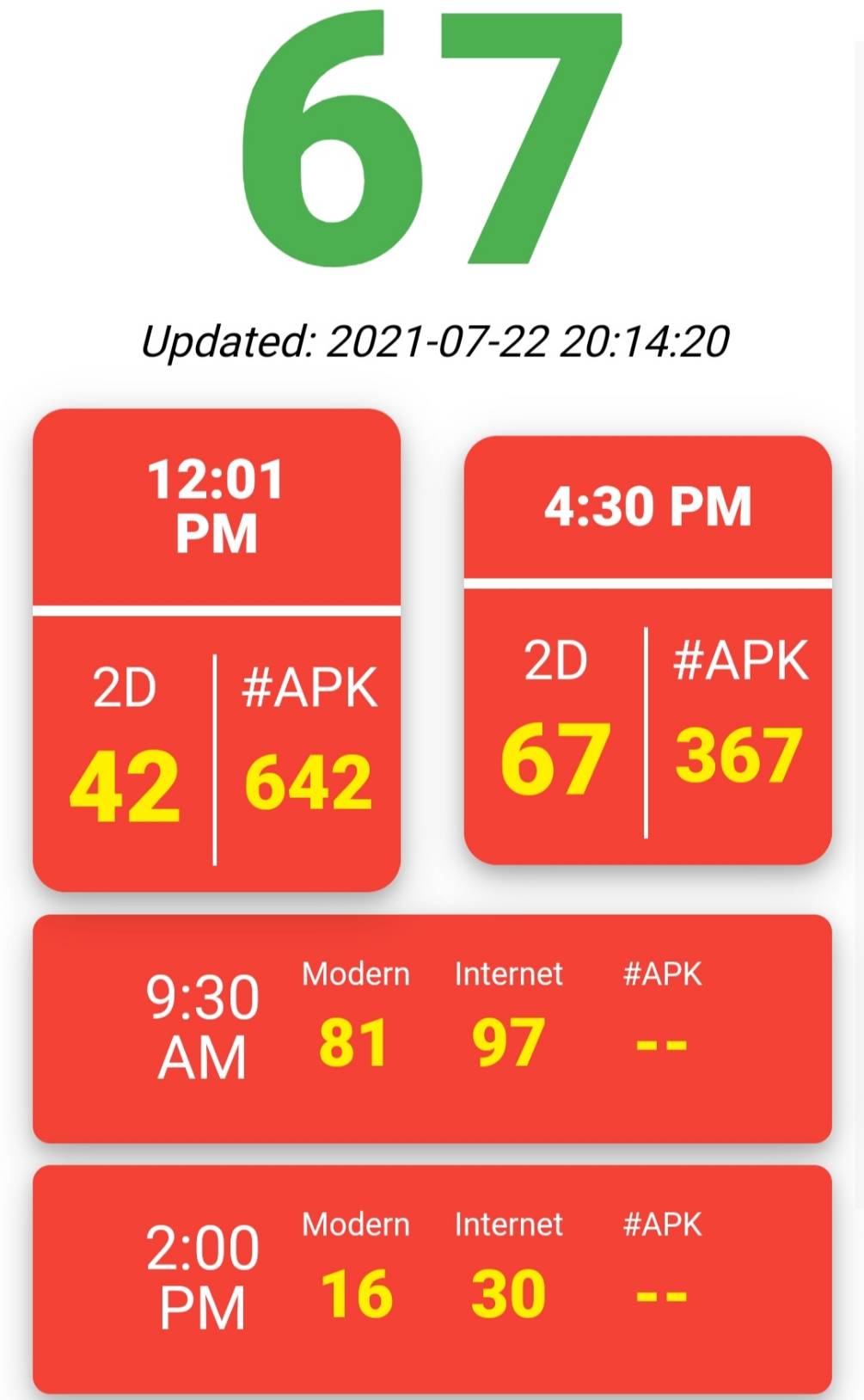The height and width of the screenshot is (1400, 864).
Task: Open the 12:01 PM result card
Action: tap(217, 649)
